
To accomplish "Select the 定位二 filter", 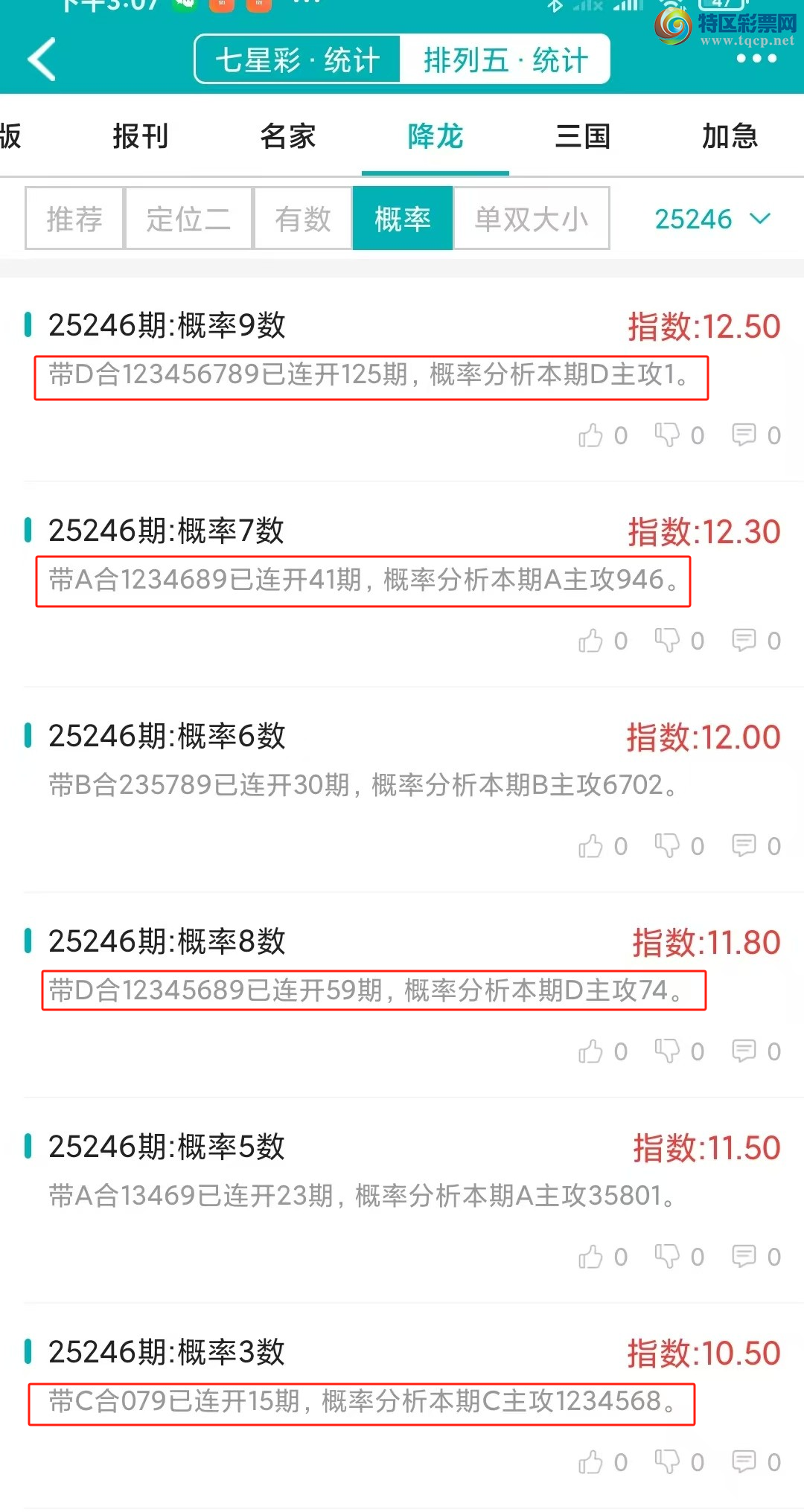I will (188, 219).
